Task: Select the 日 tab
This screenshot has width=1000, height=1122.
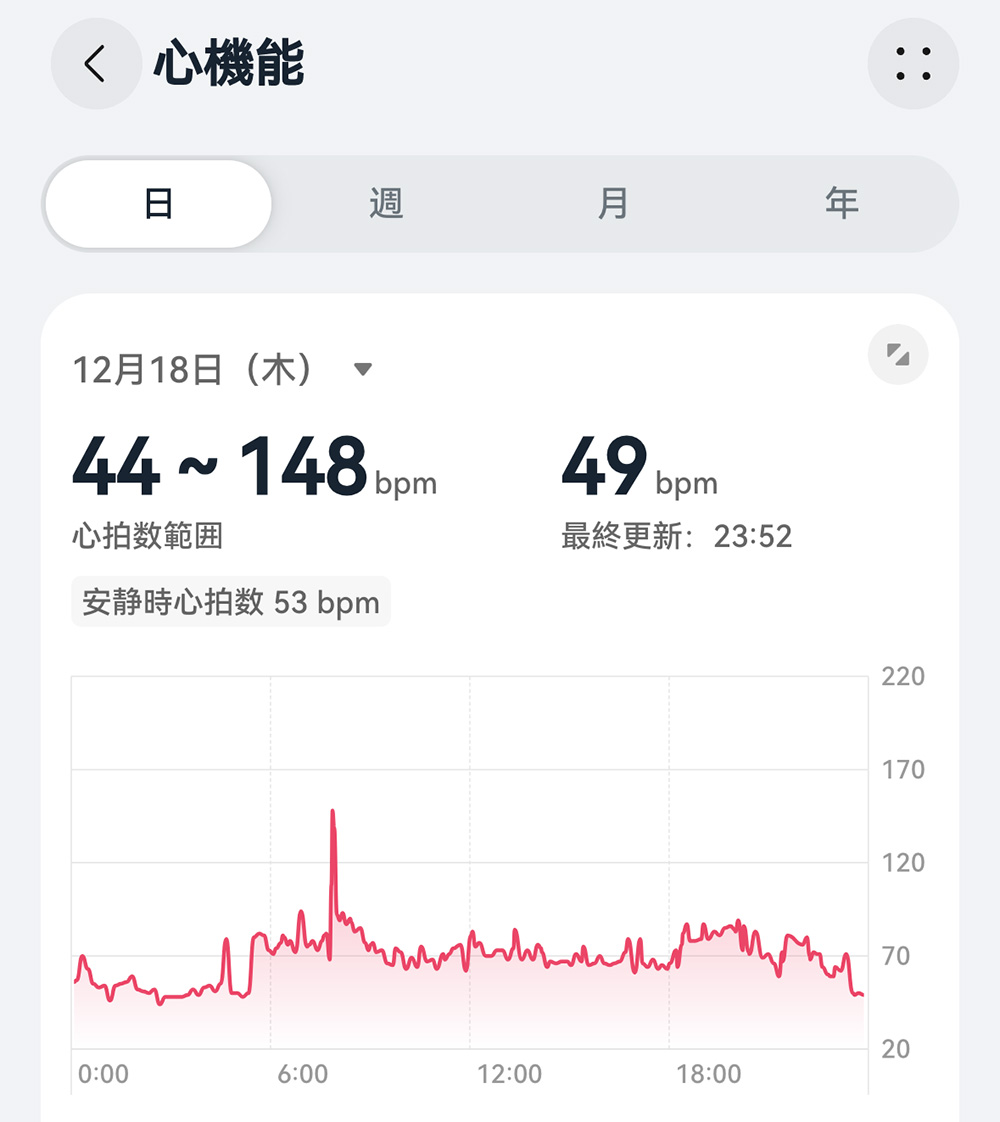Action: coord(159,204)
